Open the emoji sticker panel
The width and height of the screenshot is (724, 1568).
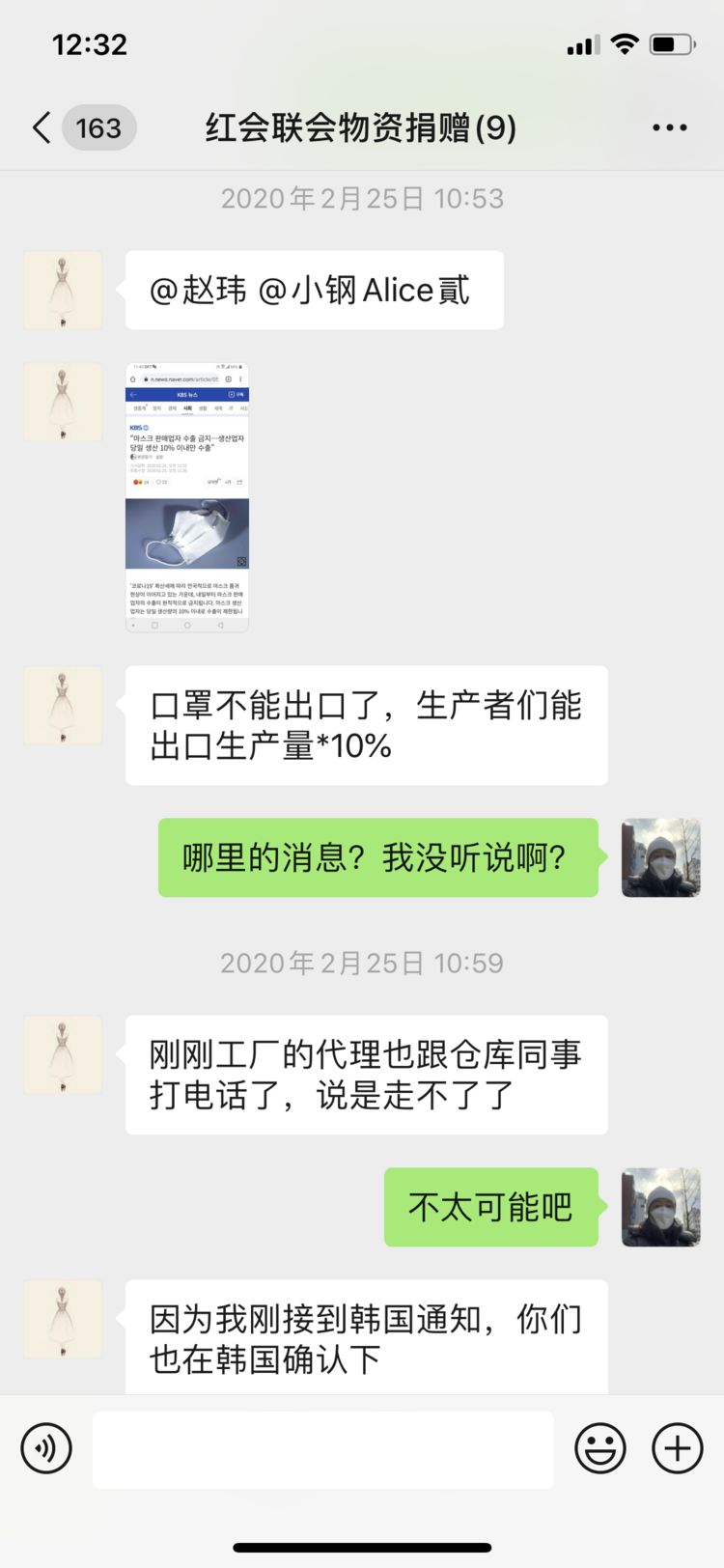(599, 1448)
